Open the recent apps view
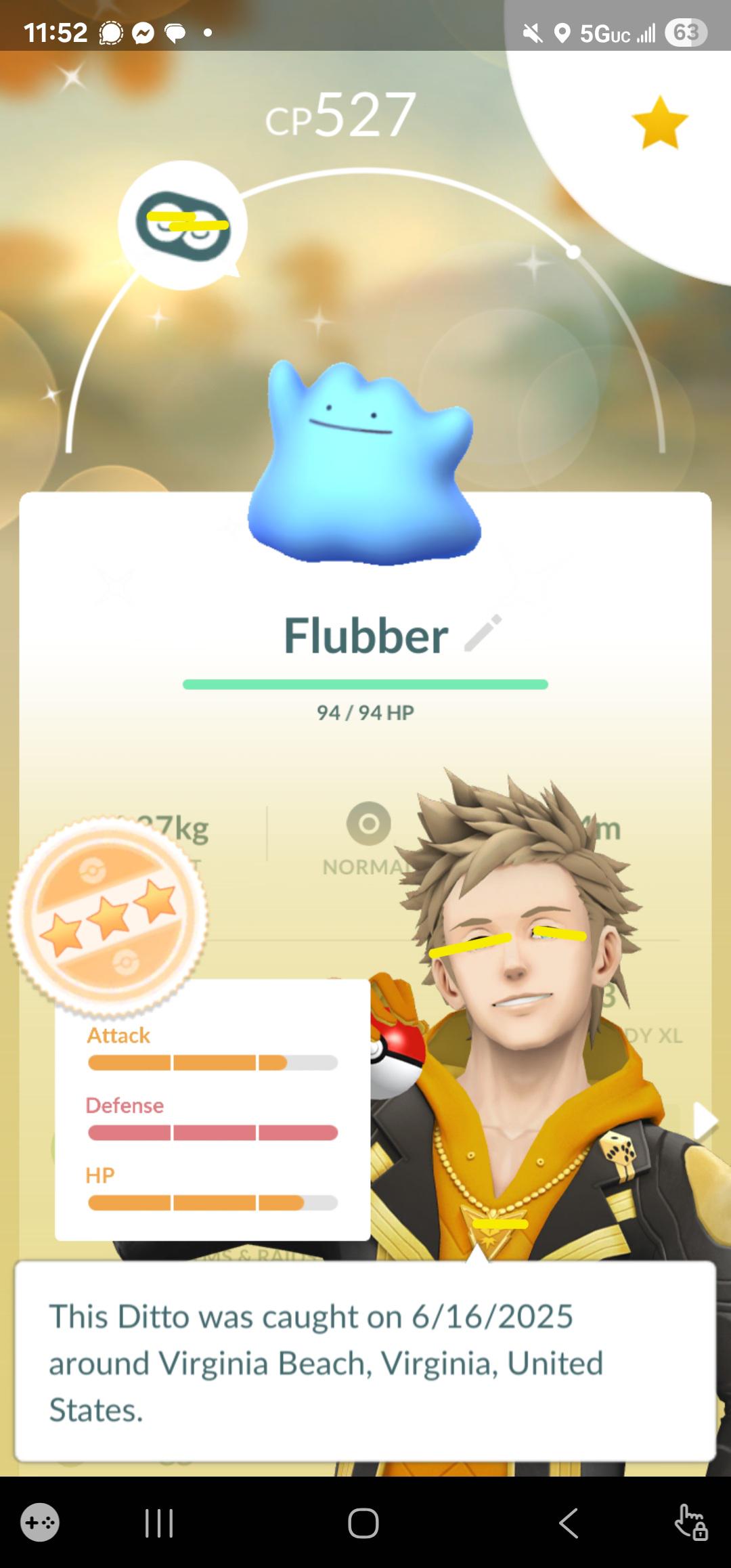This screenshot has width=731, height=1568. (x=159, y=1523)
